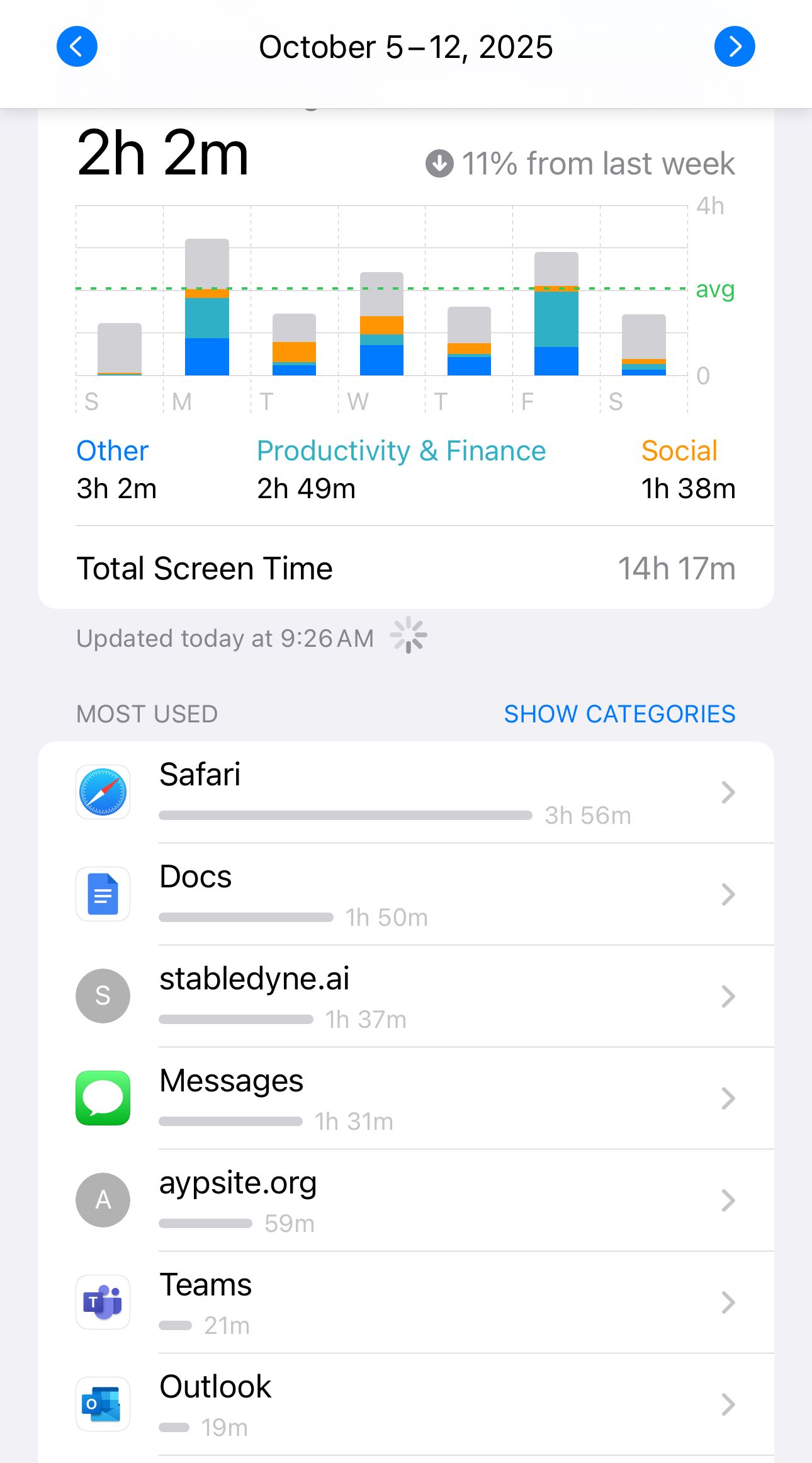Click the aypsite.org site icon
The image size is (812, 1463).
103,1200
